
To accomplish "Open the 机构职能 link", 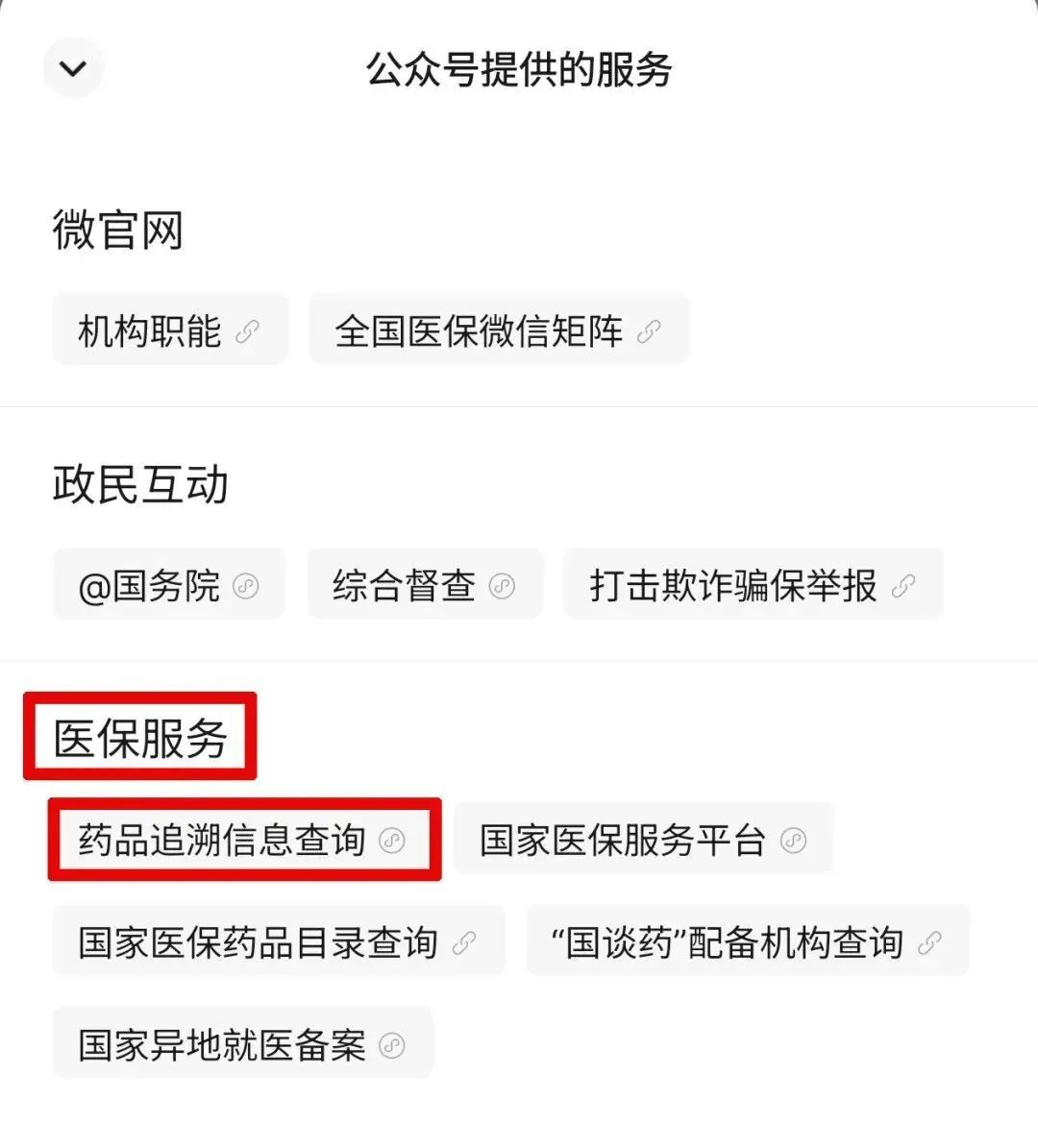I will point(169,331).
